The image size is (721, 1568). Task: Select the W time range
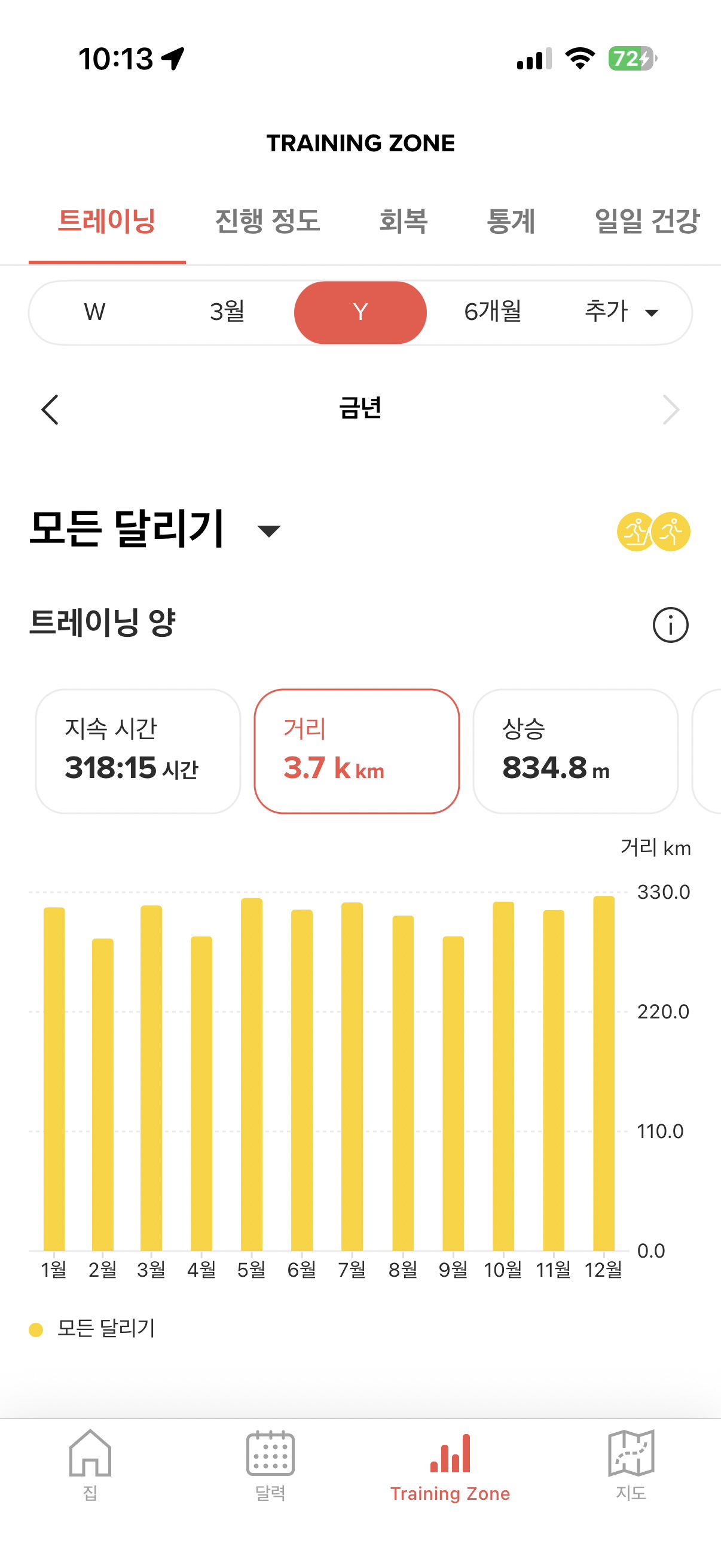(x=94, y=312)
